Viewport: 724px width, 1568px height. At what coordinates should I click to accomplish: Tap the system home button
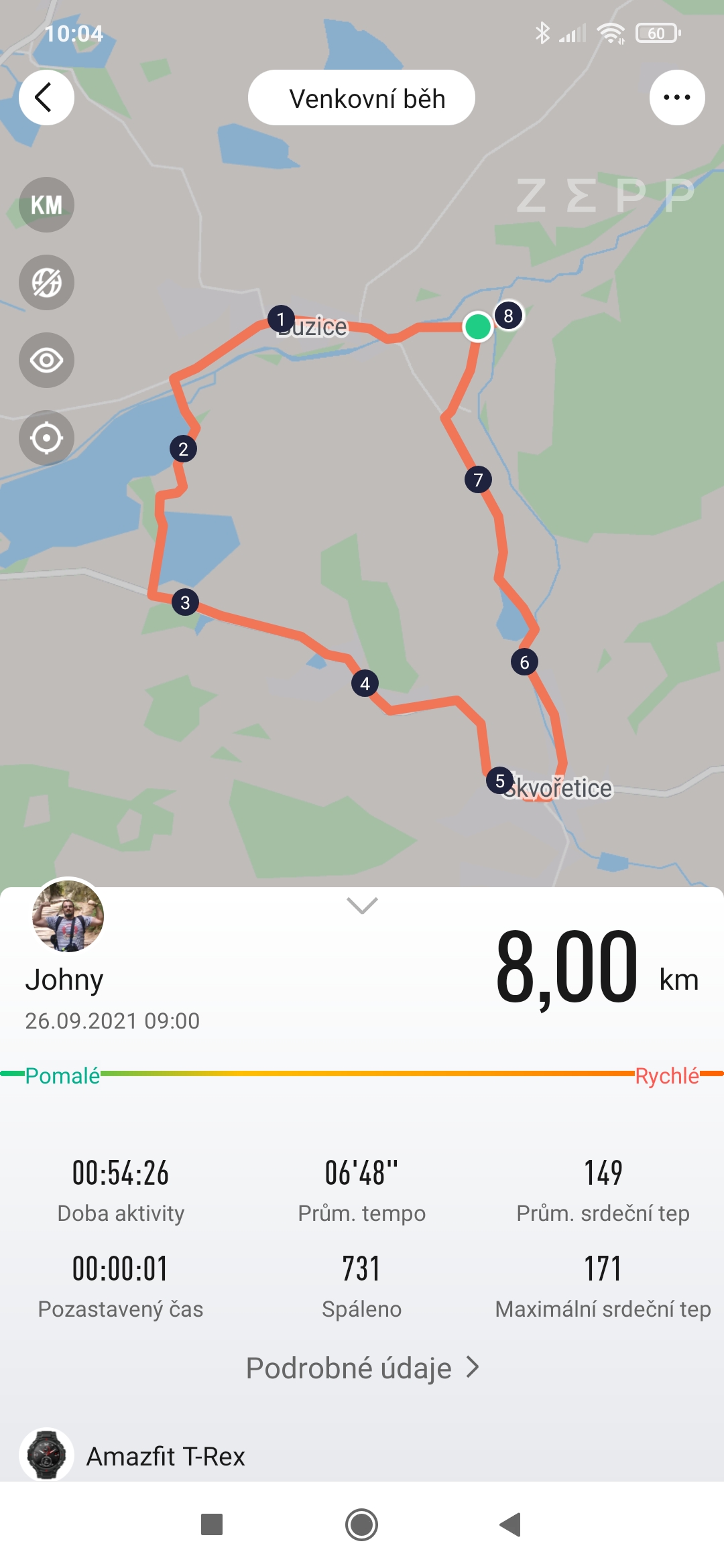pos(362,1524)
